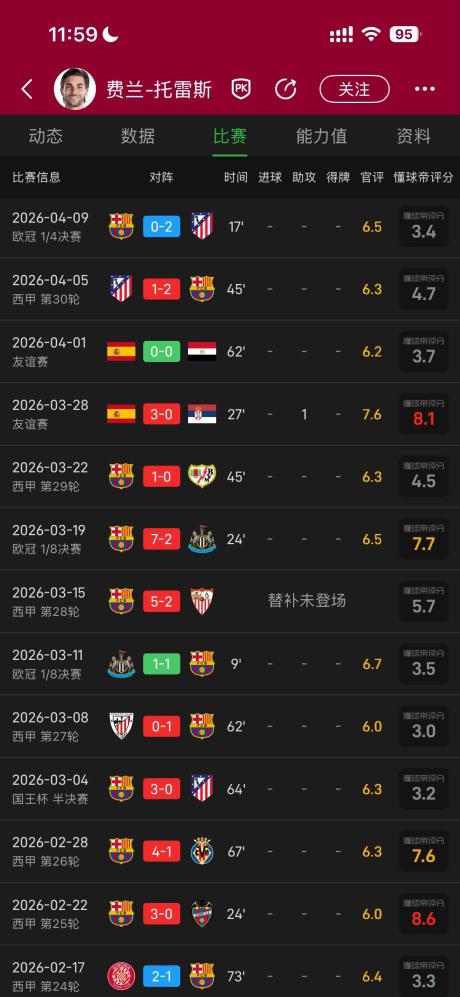This screenshot has width=460, height=997.
Task: Switch to the 数据 tab
Action: [x=138, y=136]
